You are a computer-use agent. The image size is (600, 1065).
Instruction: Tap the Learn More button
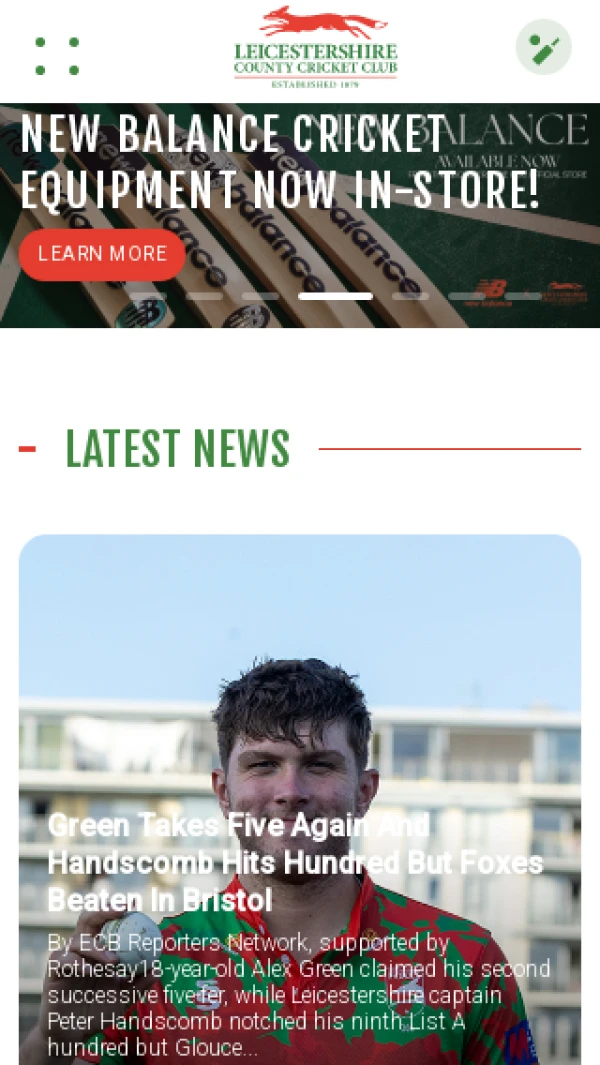[102, 254]
